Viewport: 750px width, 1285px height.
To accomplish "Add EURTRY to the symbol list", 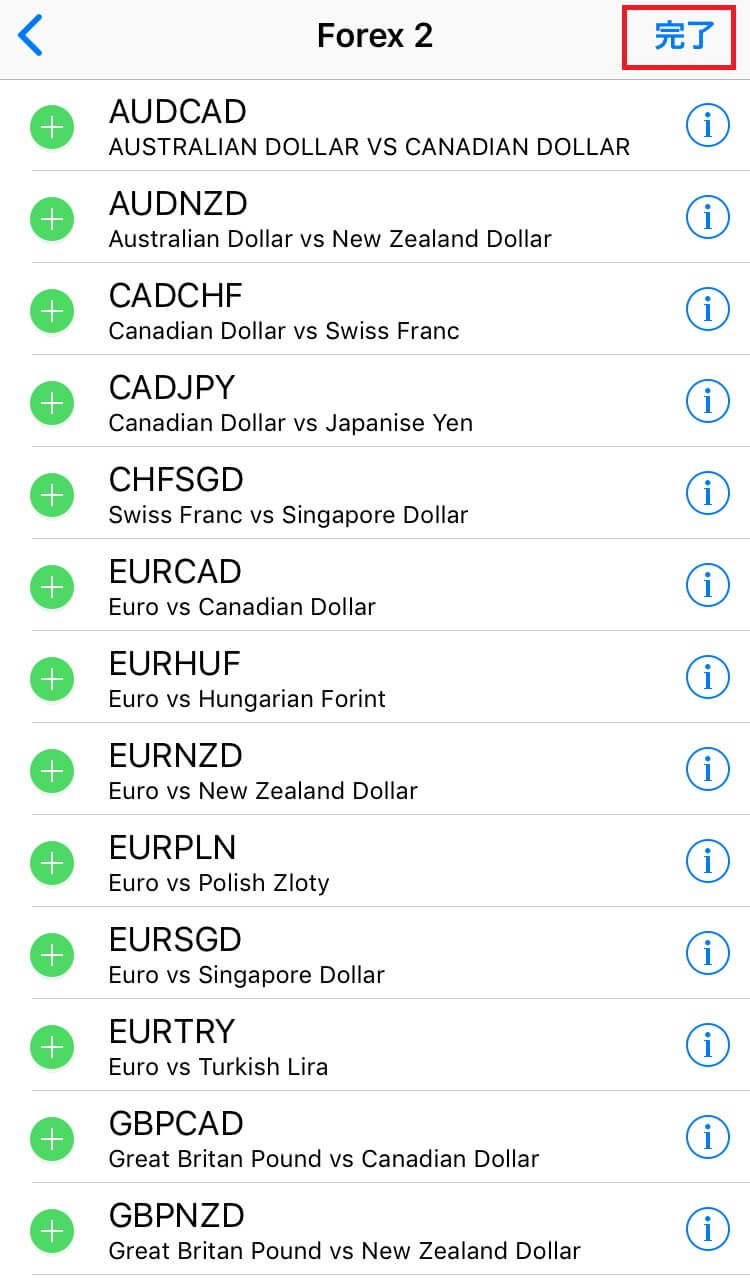I will click(x=52, y=1047).
